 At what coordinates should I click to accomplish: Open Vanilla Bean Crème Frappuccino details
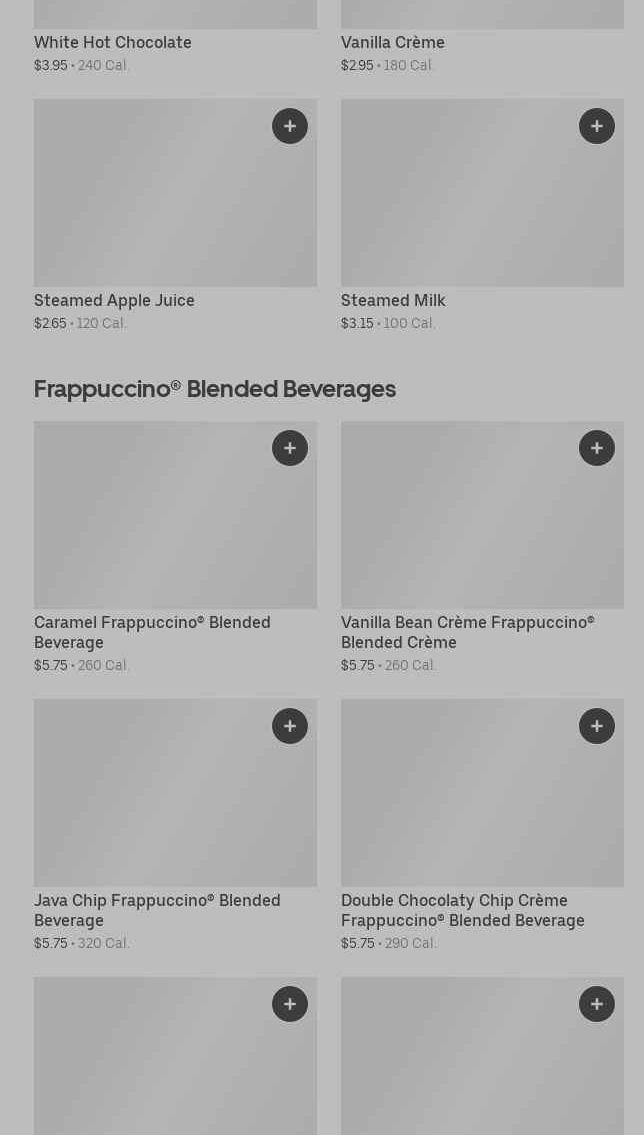(467, 633)
